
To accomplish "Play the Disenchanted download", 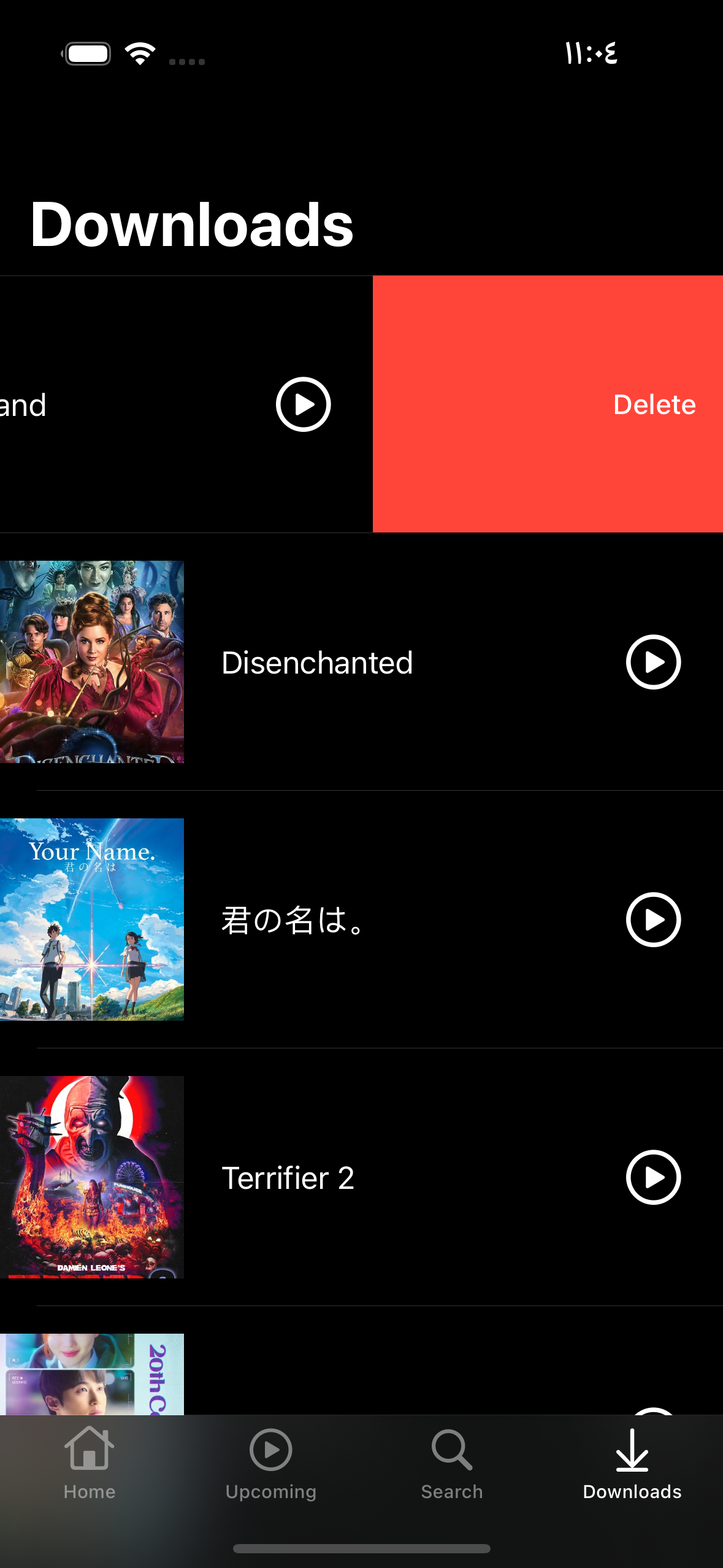I will coord(653,662).
